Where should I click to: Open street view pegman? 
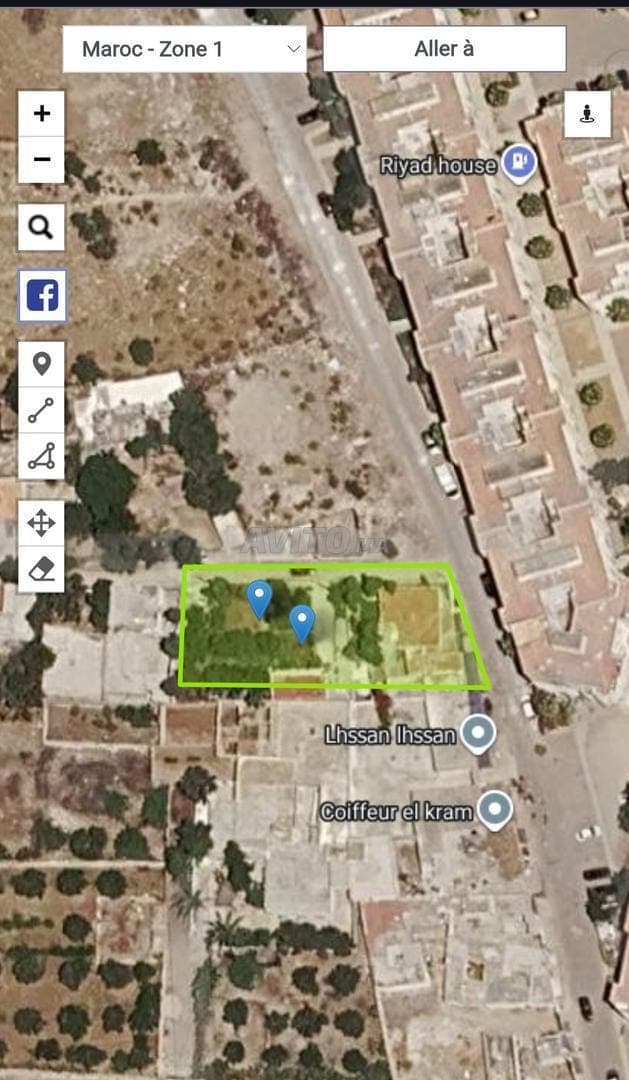(588, 114)
